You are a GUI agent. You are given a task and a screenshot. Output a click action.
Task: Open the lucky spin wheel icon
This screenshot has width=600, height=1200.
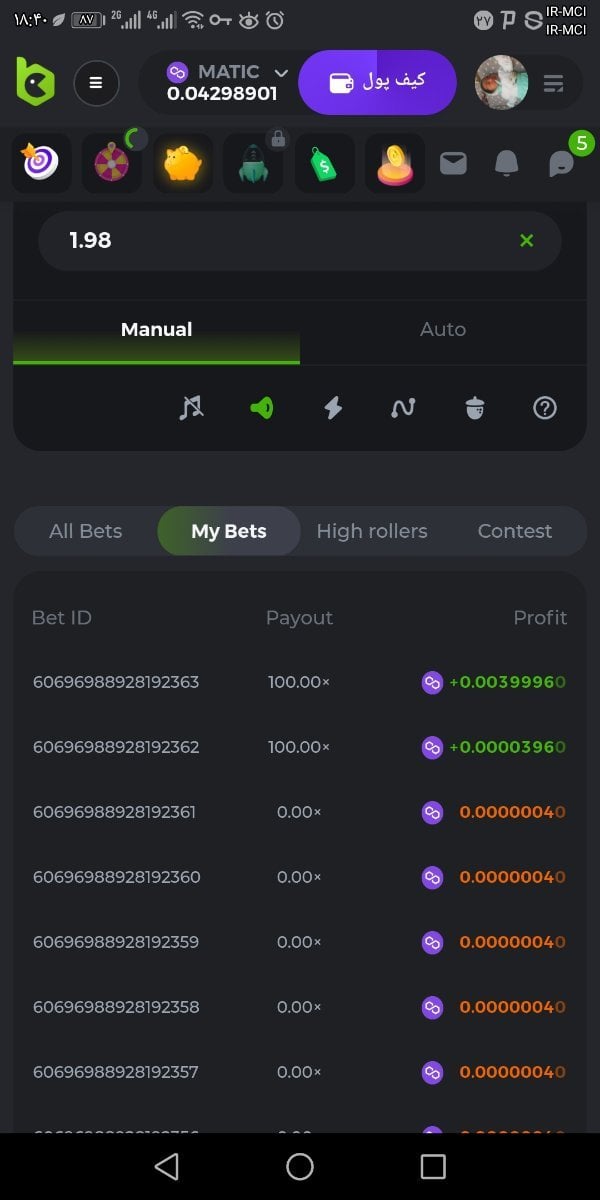click(112, 162)
